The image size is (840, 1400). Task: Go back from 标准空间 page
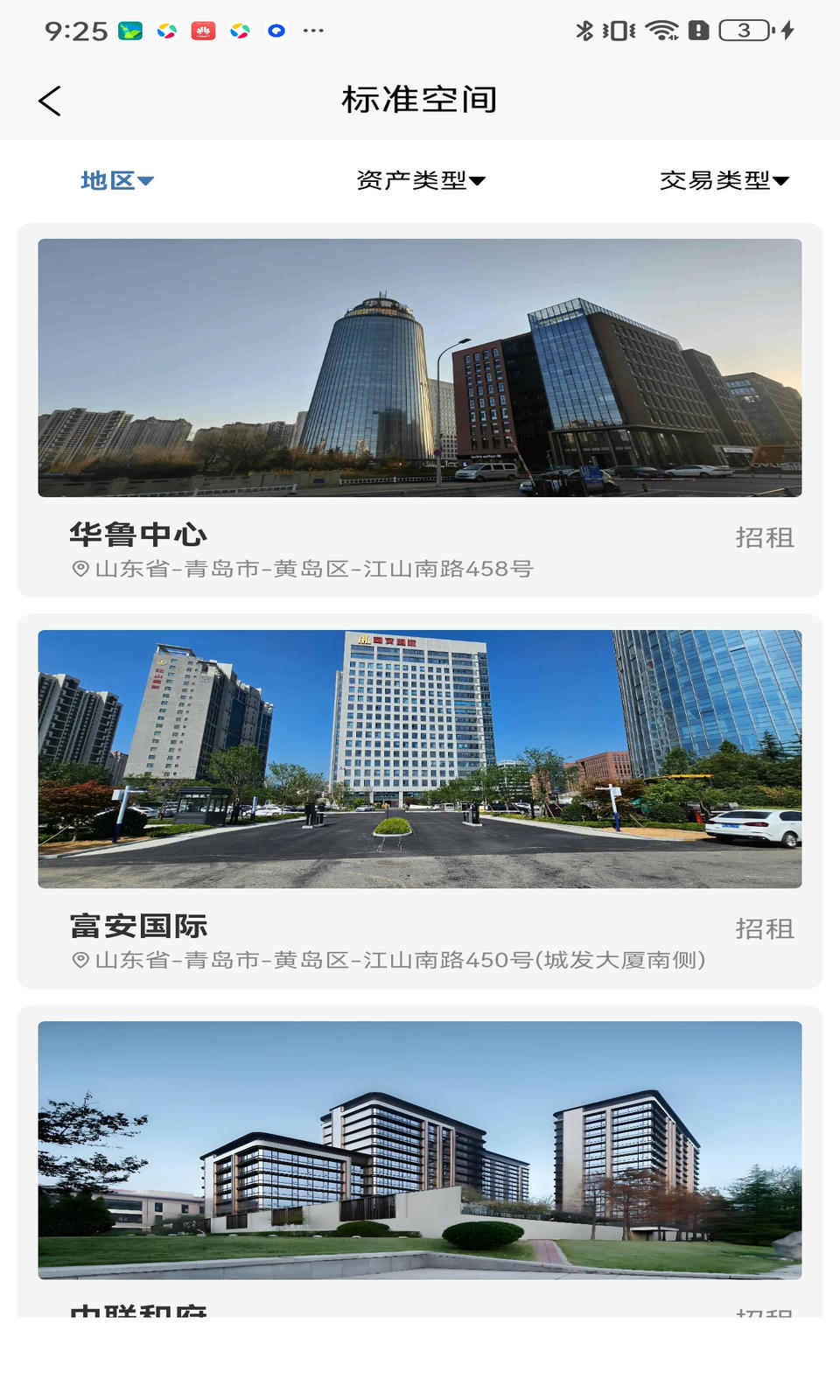50,101
